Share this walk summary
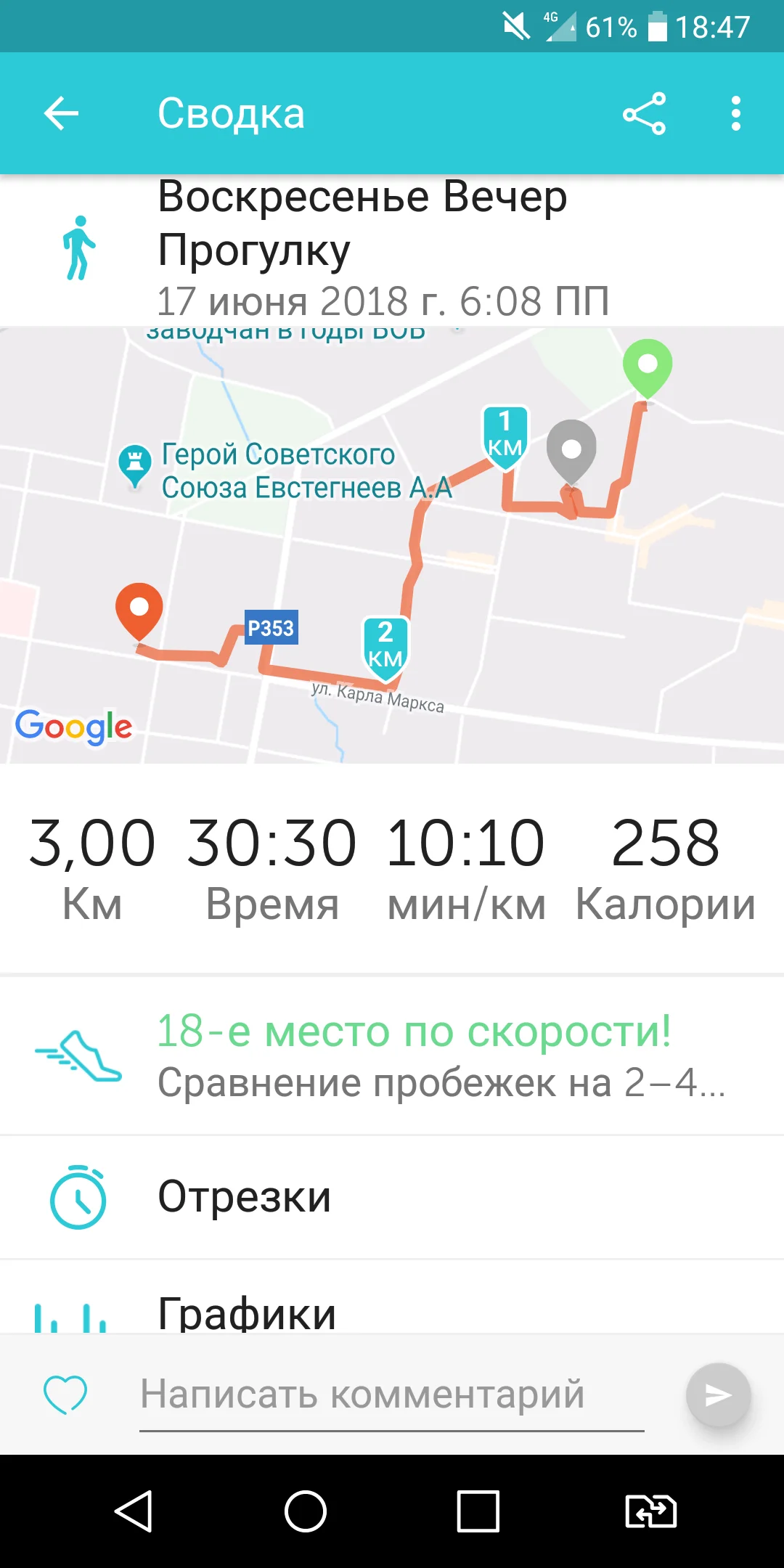 (x=644, y=114)
